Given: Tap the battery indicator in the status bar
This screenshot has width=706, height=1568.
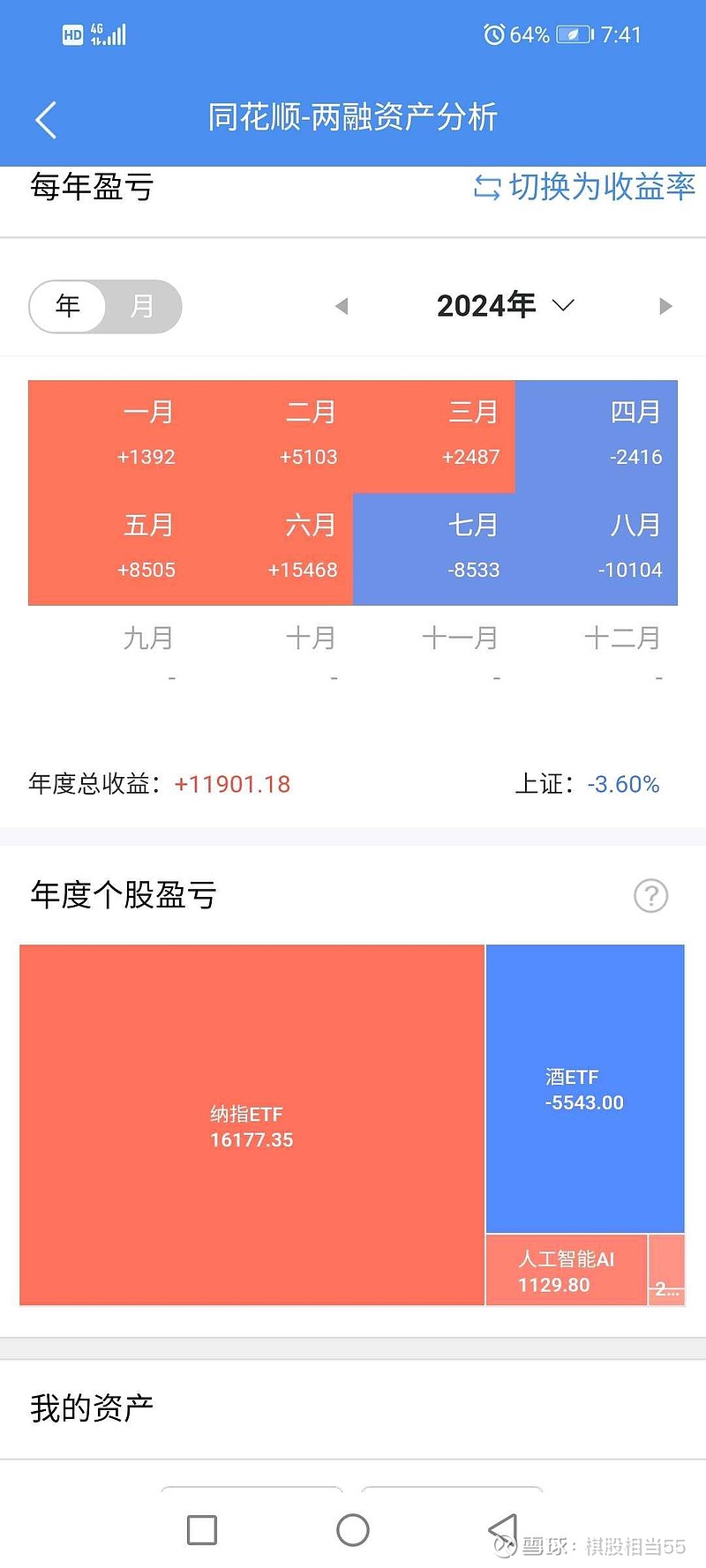Looking at the screenshot, I should [x=575, y=34].
